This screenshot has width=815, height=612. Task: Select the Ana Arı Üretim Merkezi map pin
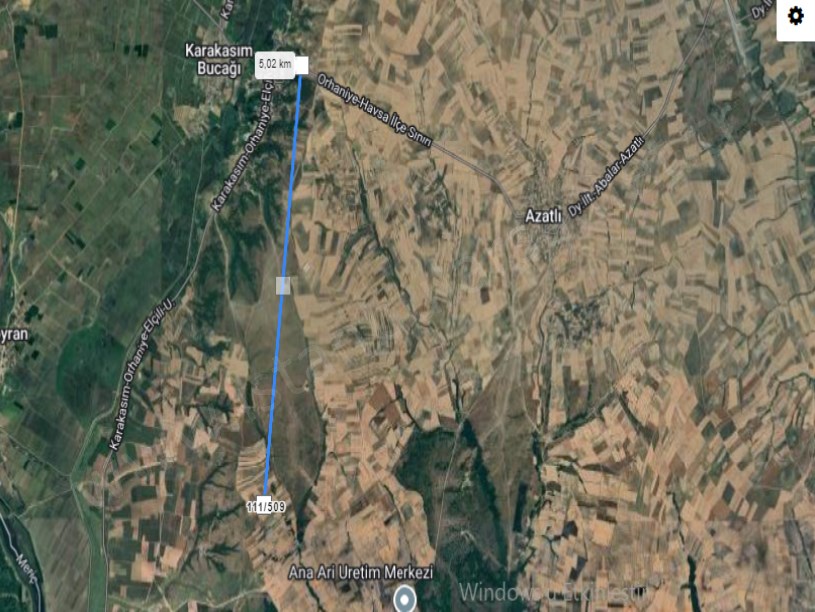coord(405,599)
